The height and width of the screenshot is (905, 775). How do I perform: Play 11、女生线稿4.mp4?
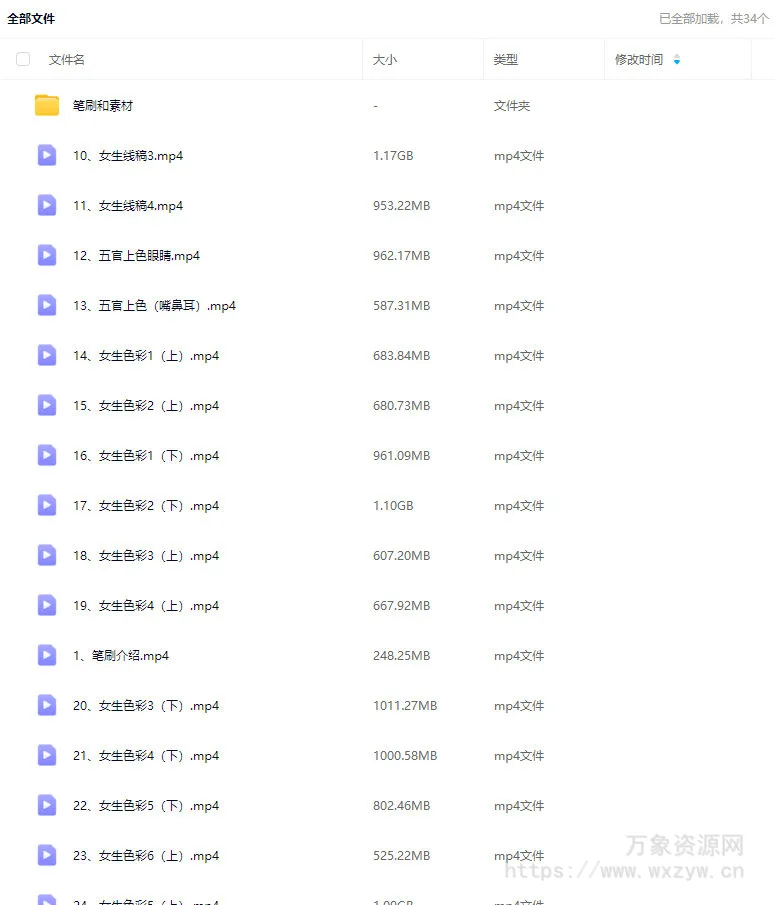(x=128, y=206)
